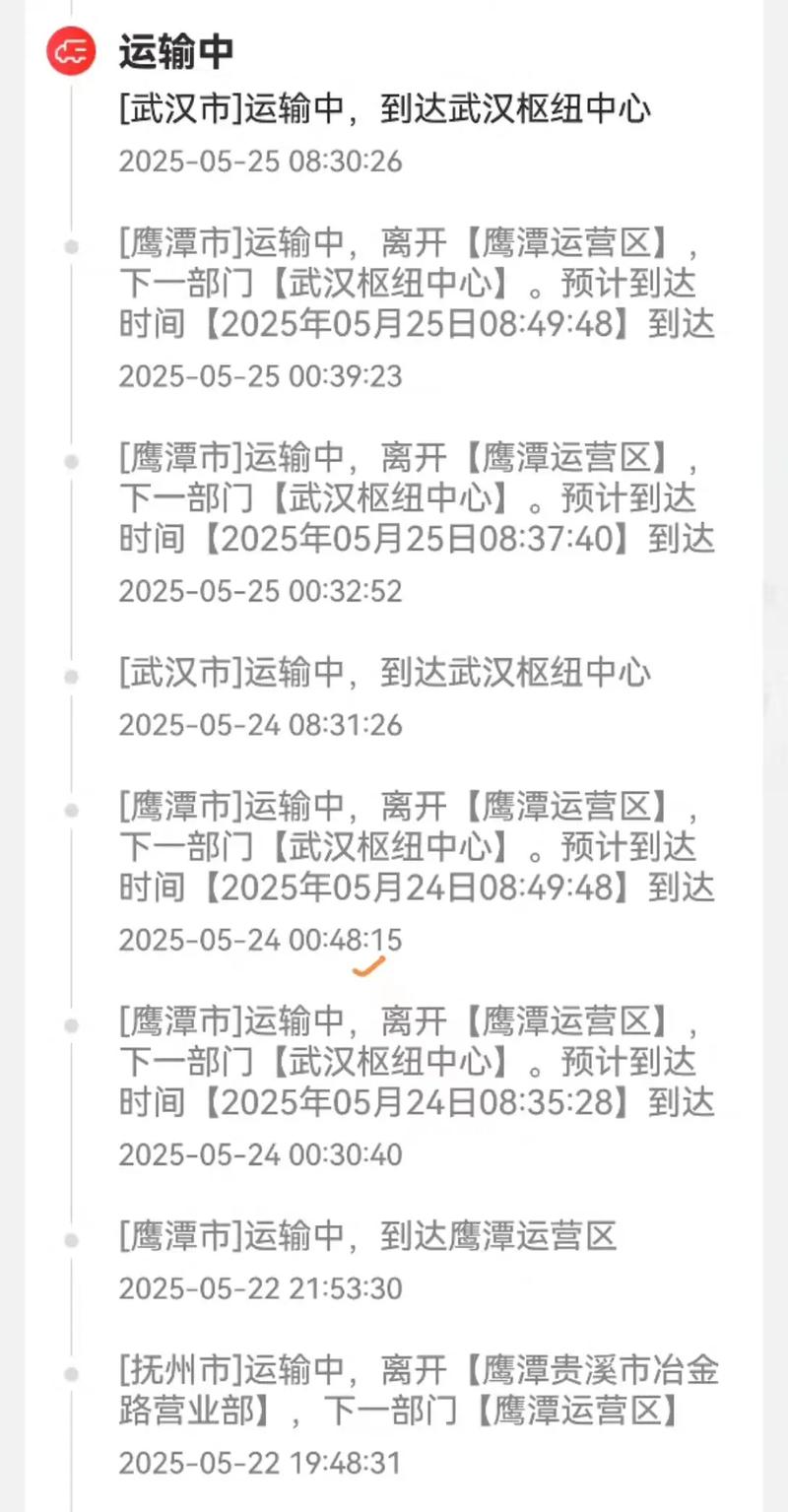Click the 鹰潭贵溪市冶金路营业部 departure entry

pyautogui.click(x=414, y=1389)
